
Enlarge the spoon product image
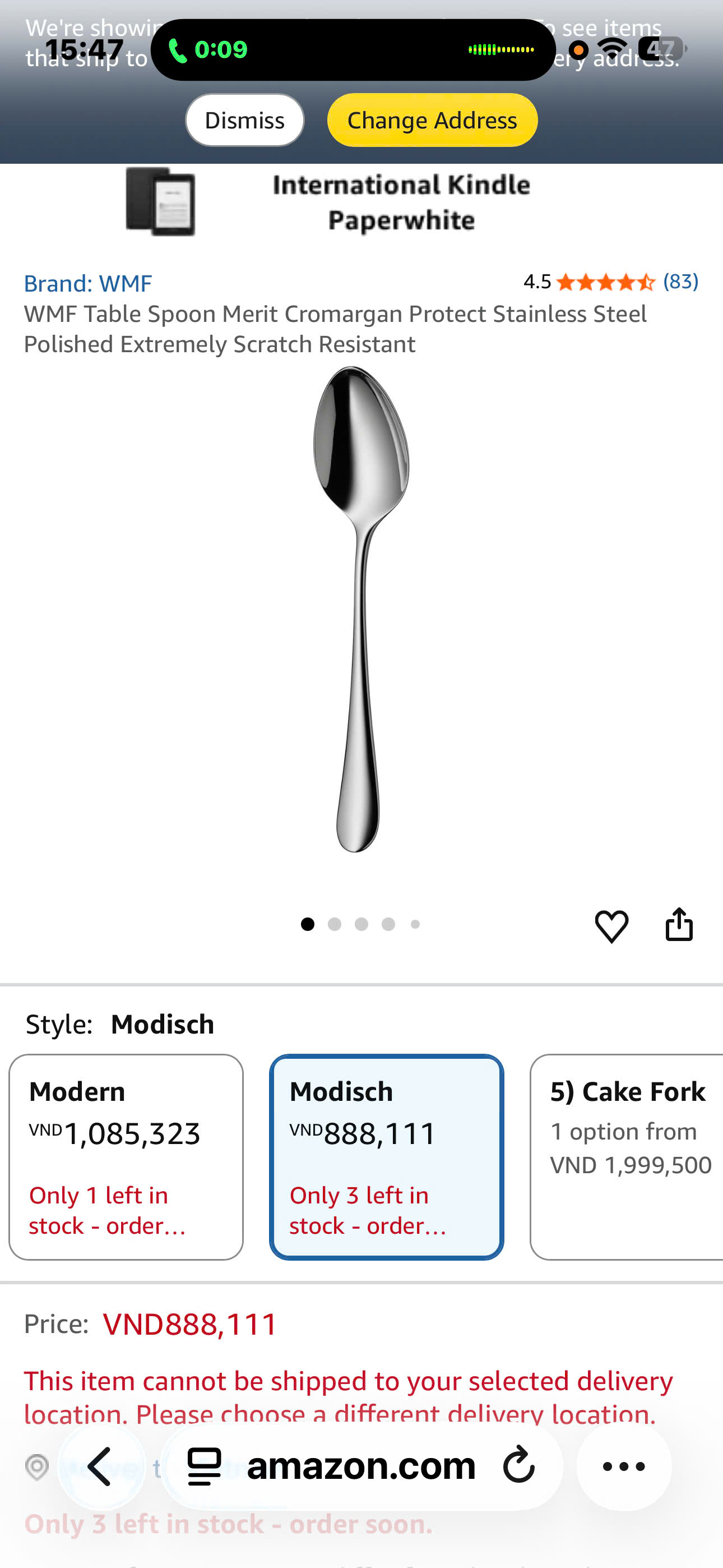tap(360, 608)
